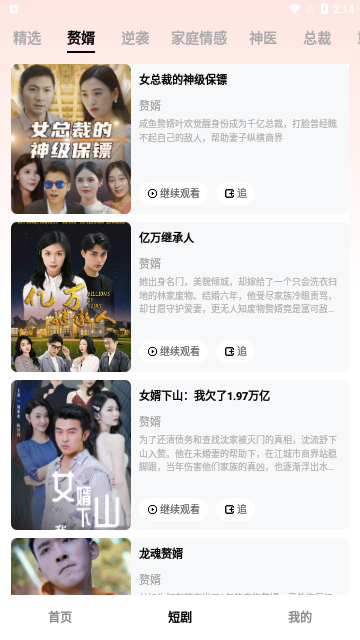The width and height of the screenshot is (360, 640).
Task: Continue watching 亿万继承人
Action: (x=173, y=351)
